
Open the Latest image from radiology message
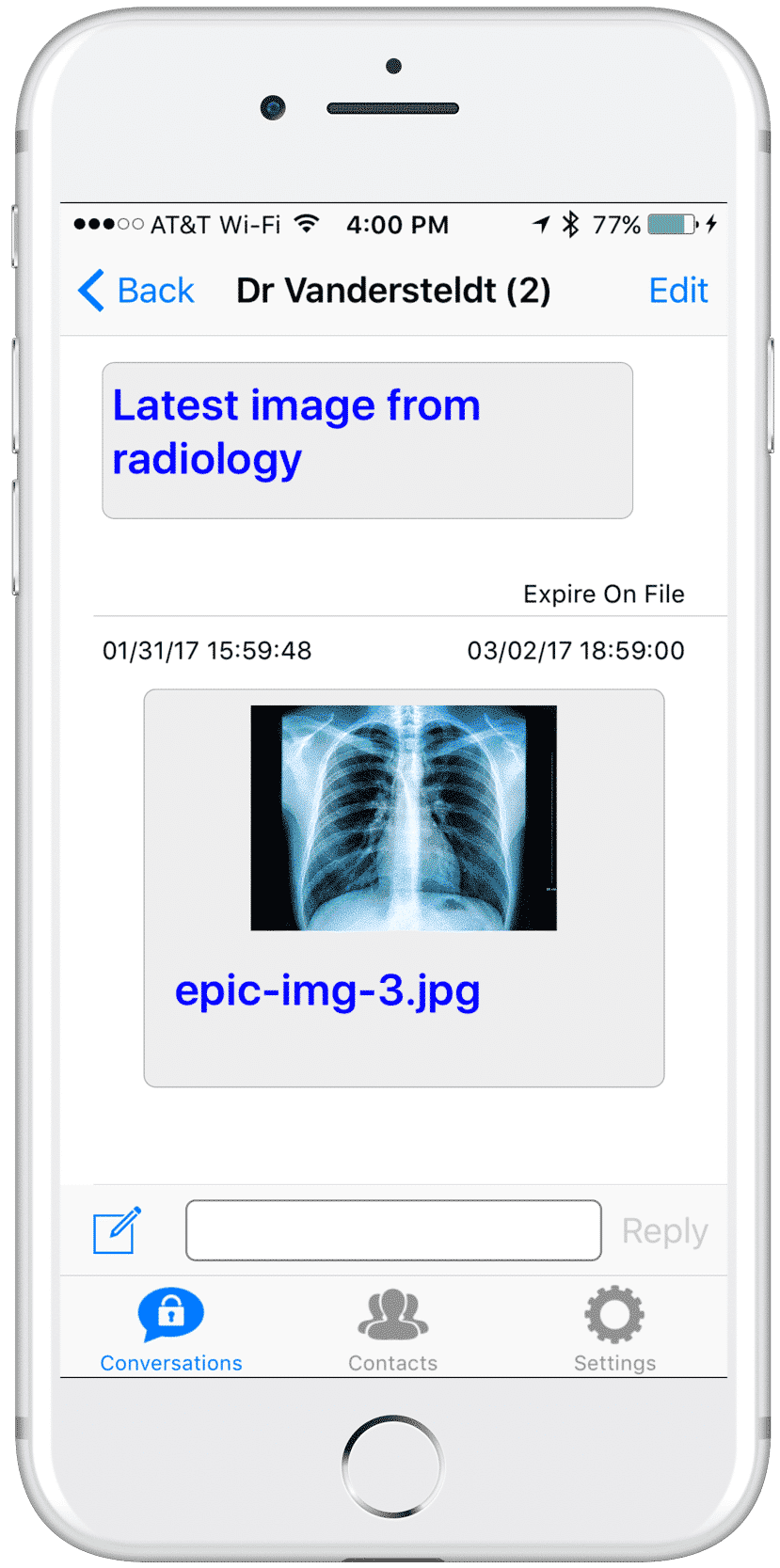pos(367,440)
